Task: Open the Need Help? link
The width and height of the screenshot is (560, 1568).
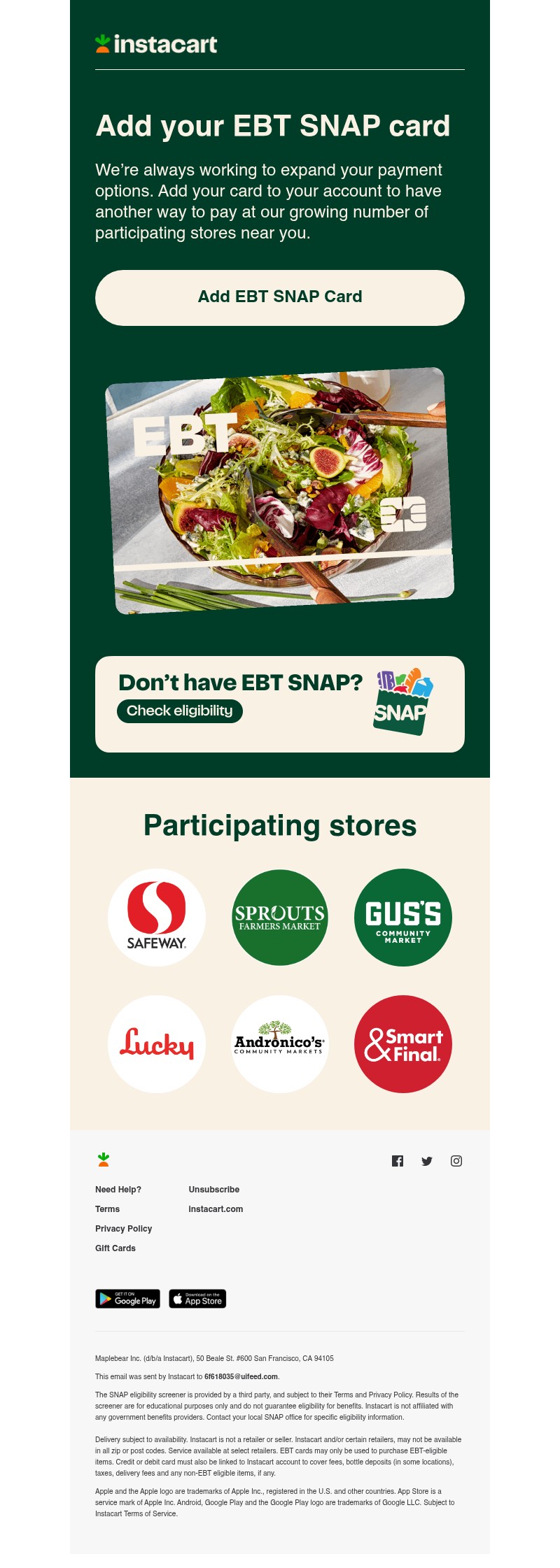Action: click(x=118, y=1190)
